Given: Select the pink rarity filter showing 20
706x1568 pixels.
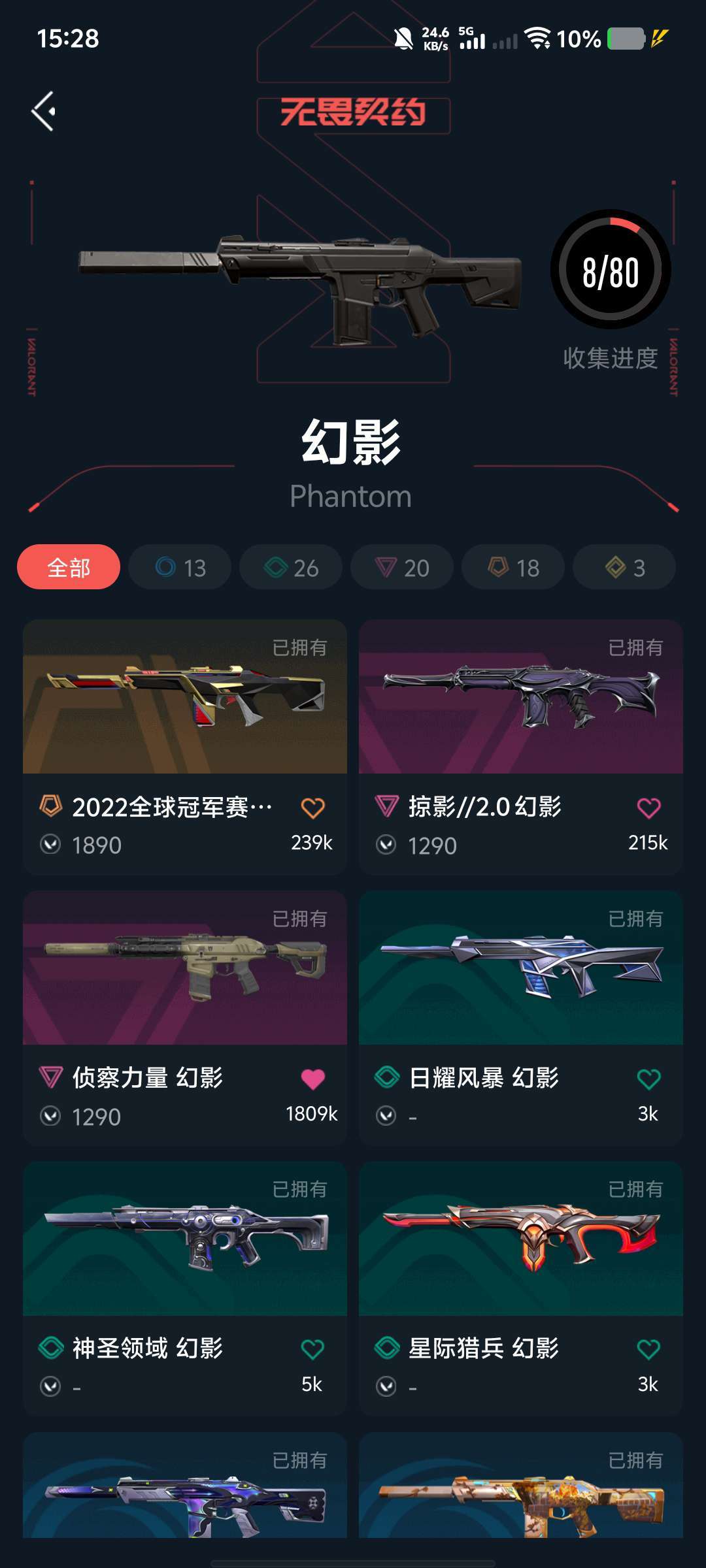Looking at the screenshot, I should point(401,567).
